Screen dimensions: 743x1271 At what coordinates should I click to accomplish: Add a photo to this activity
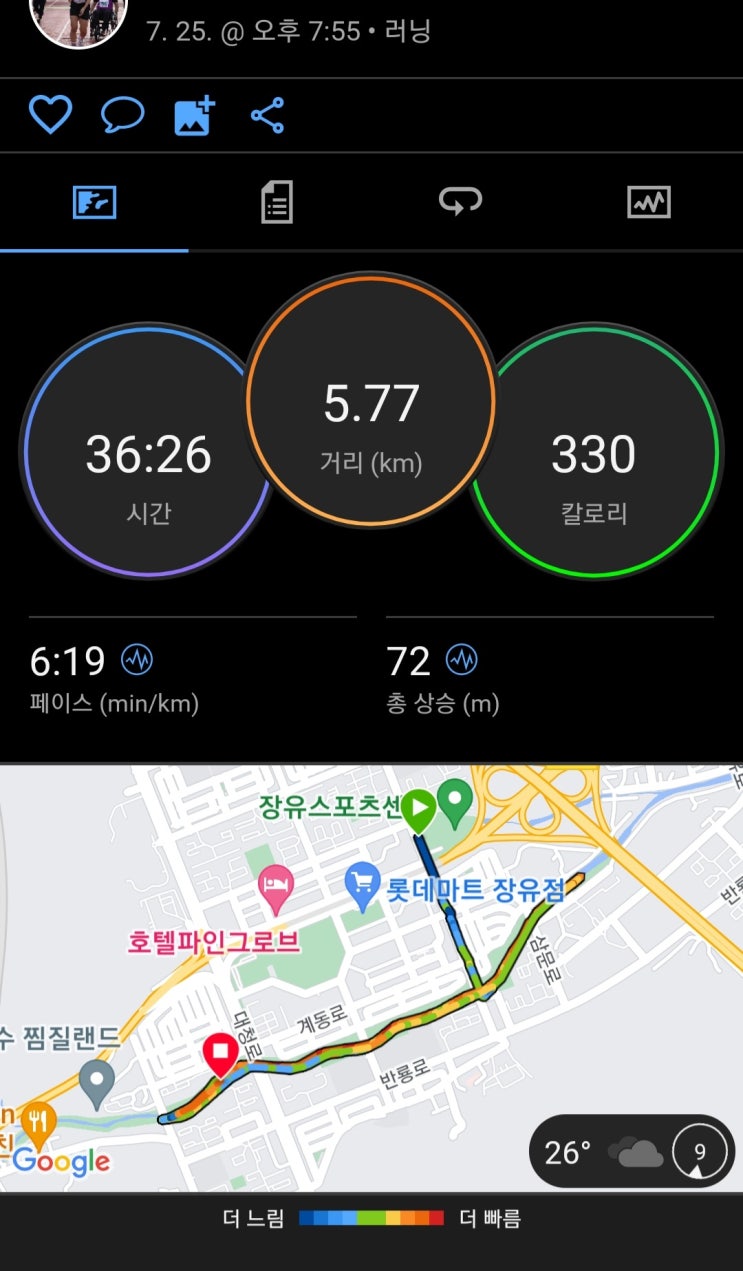(x=195, y=116)
